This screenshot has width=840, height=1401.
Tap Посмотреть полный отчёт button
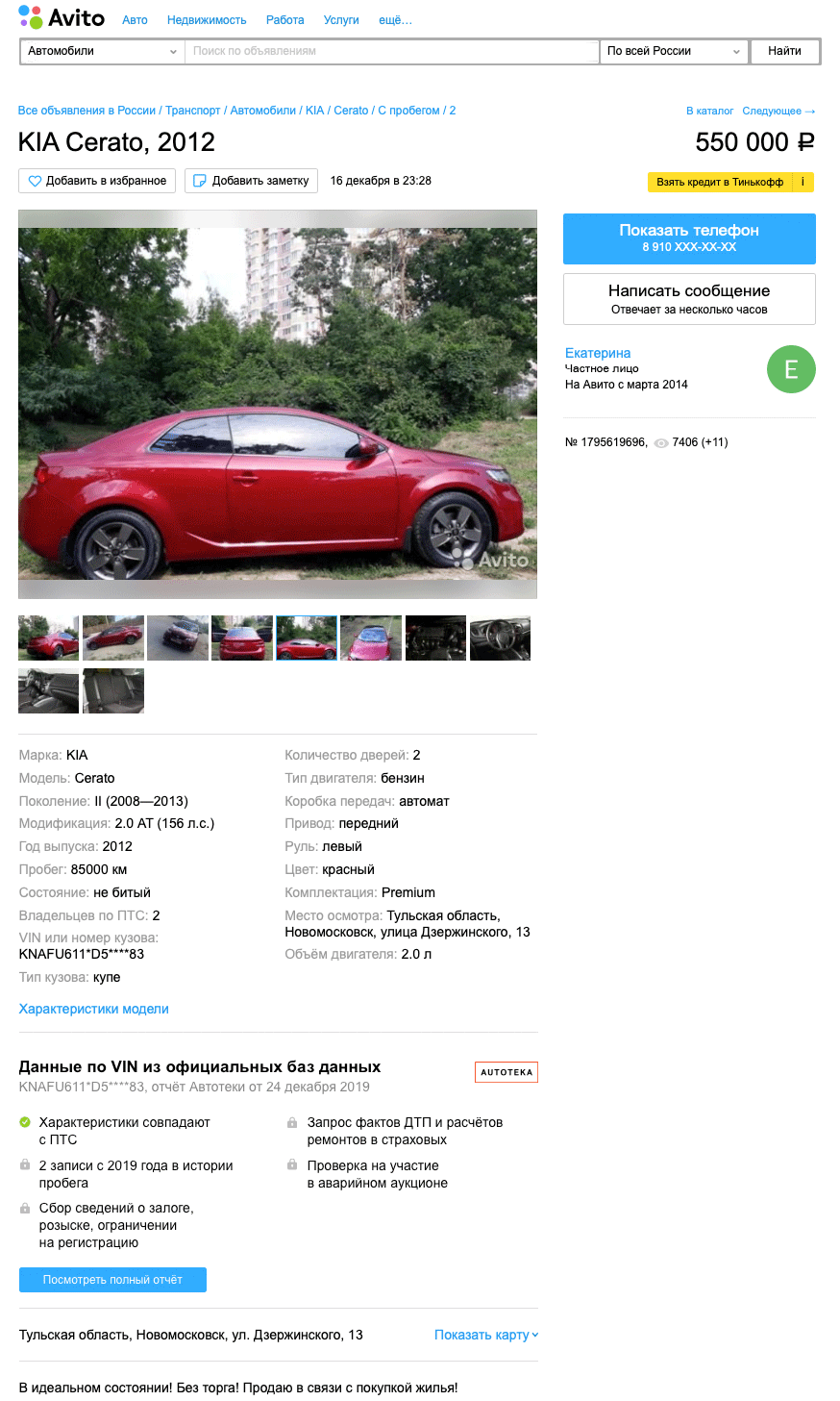[112, 1280]
